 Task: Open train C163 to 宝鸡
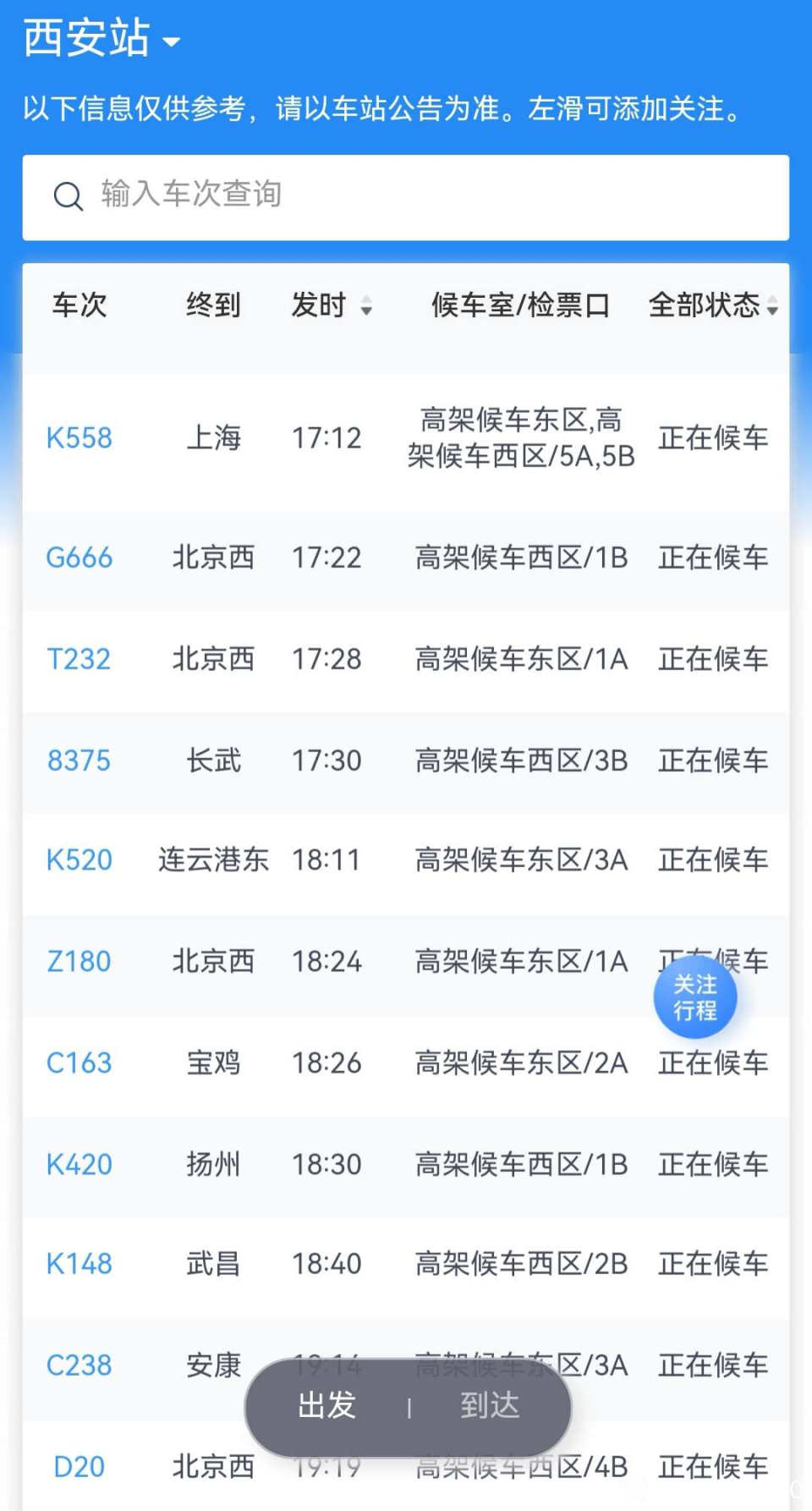[80, 1063]
